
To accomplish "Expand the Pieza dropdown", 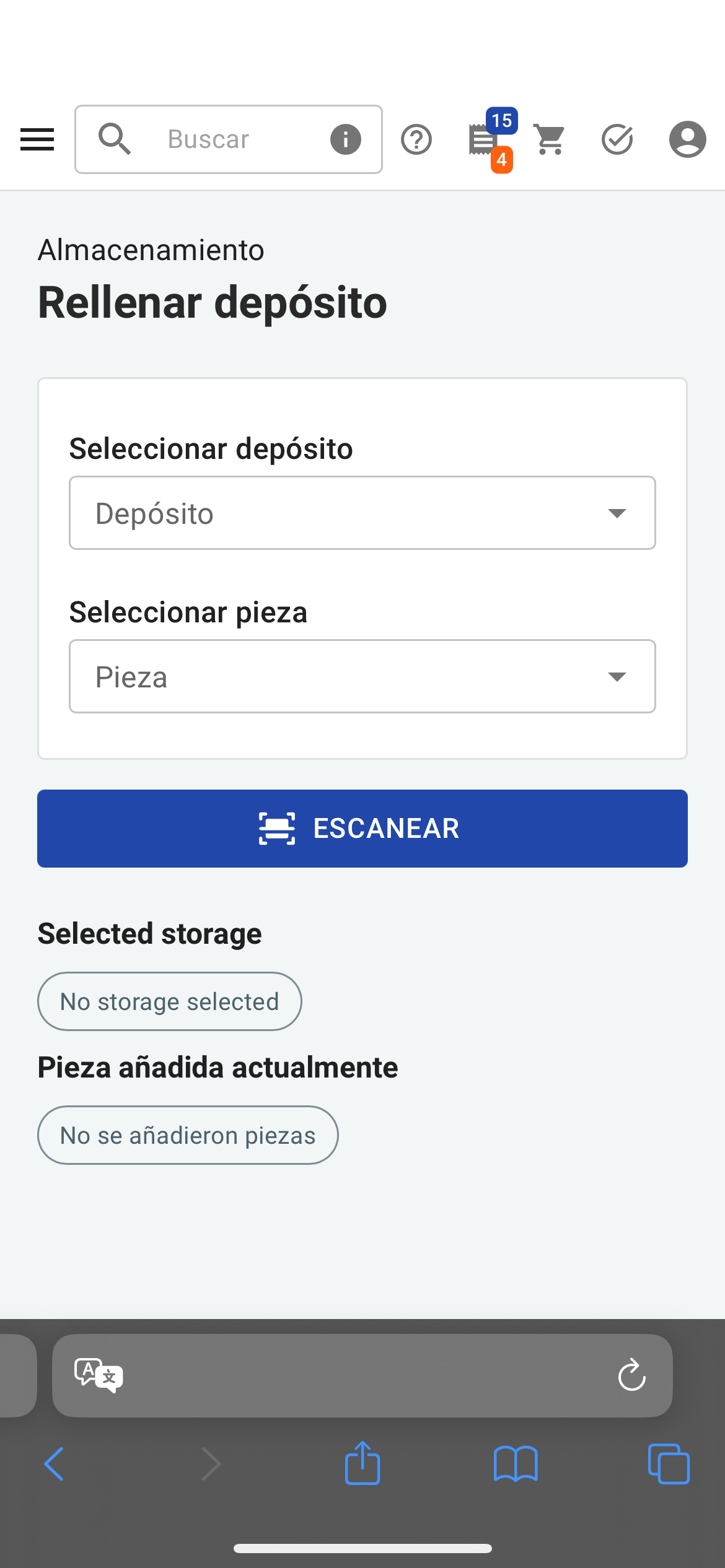I will [362, 676].
